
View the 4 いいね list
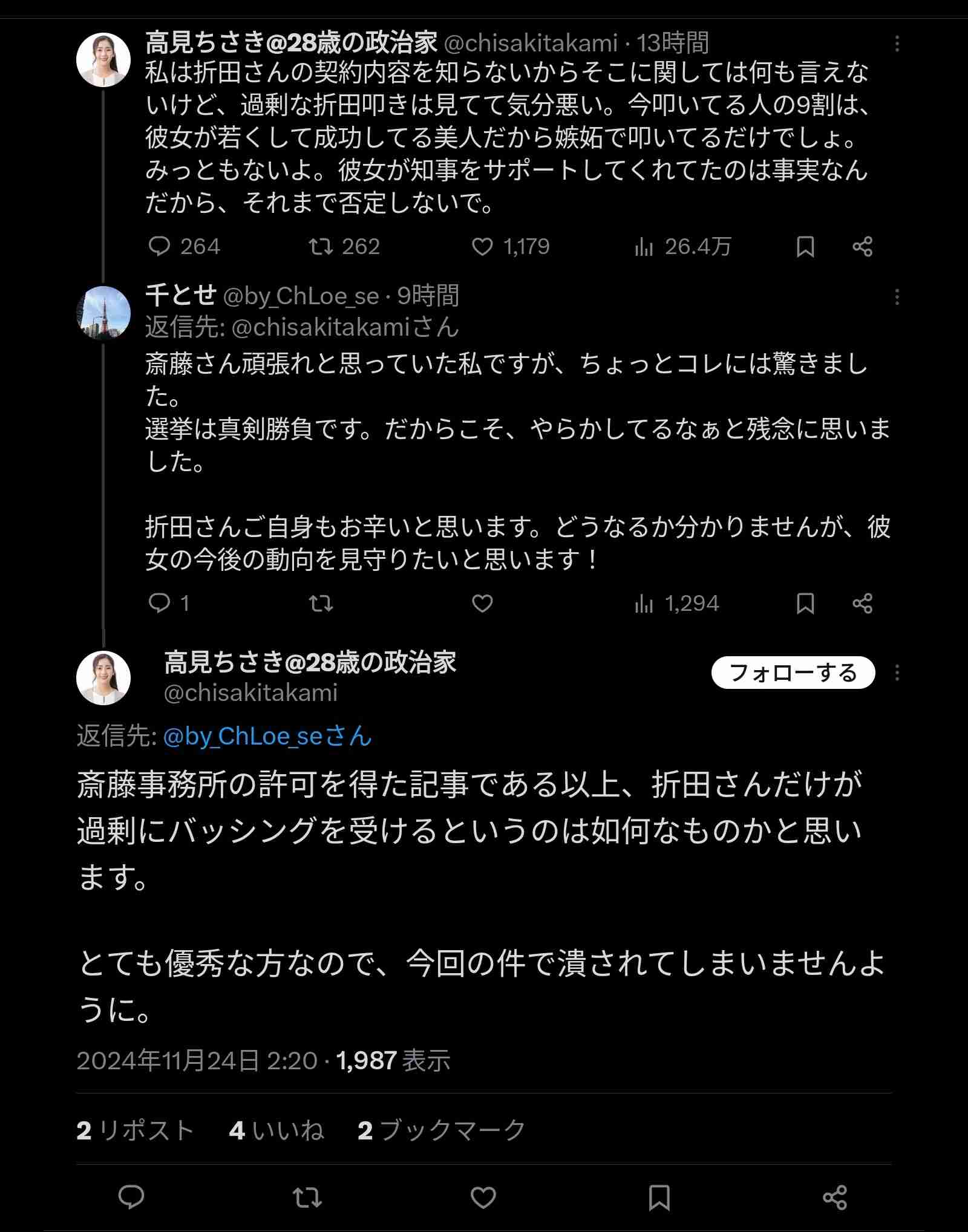coord(276,1130)
